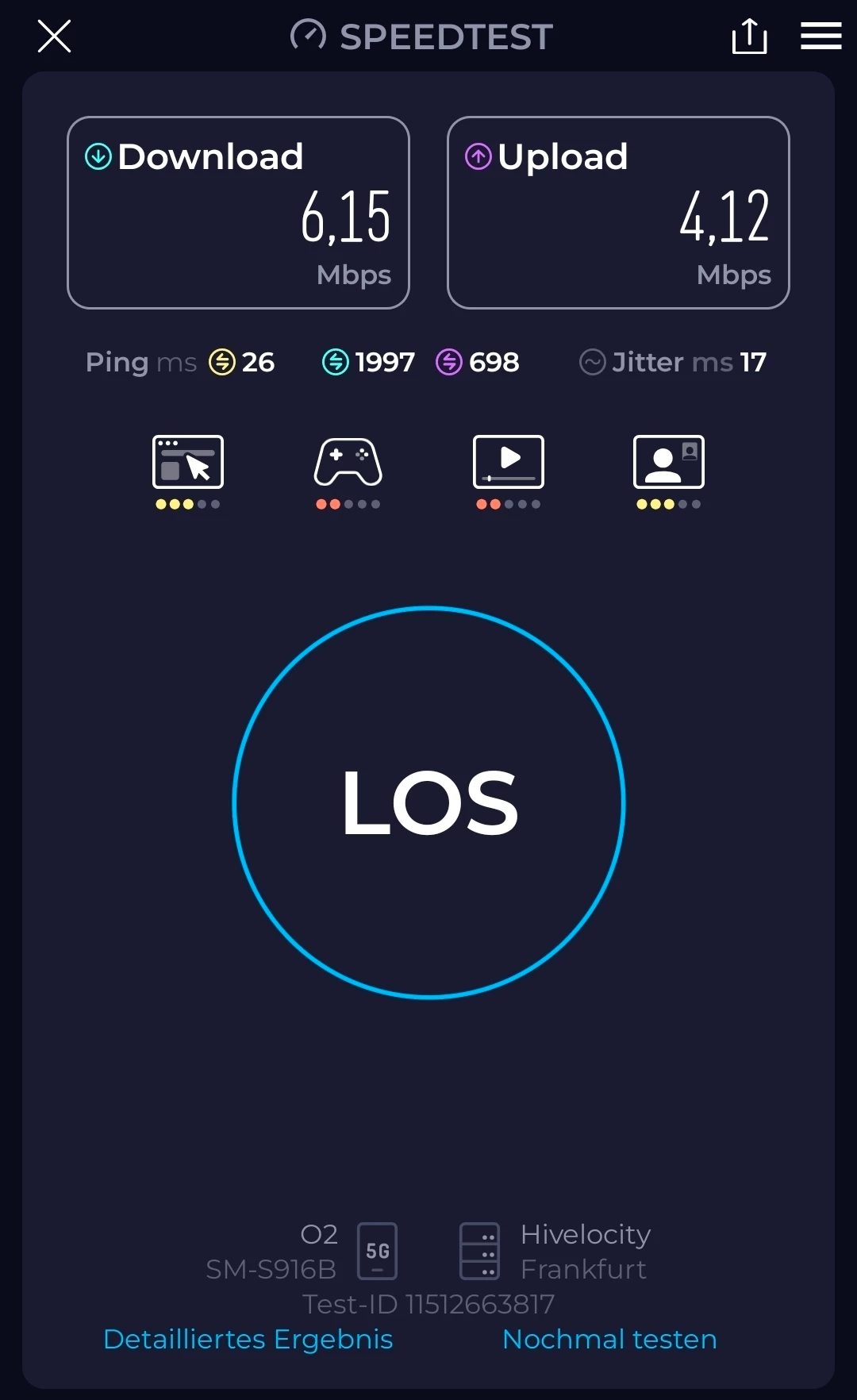
Task: Open the hamburger menu
Action: (x=820, y=37)
